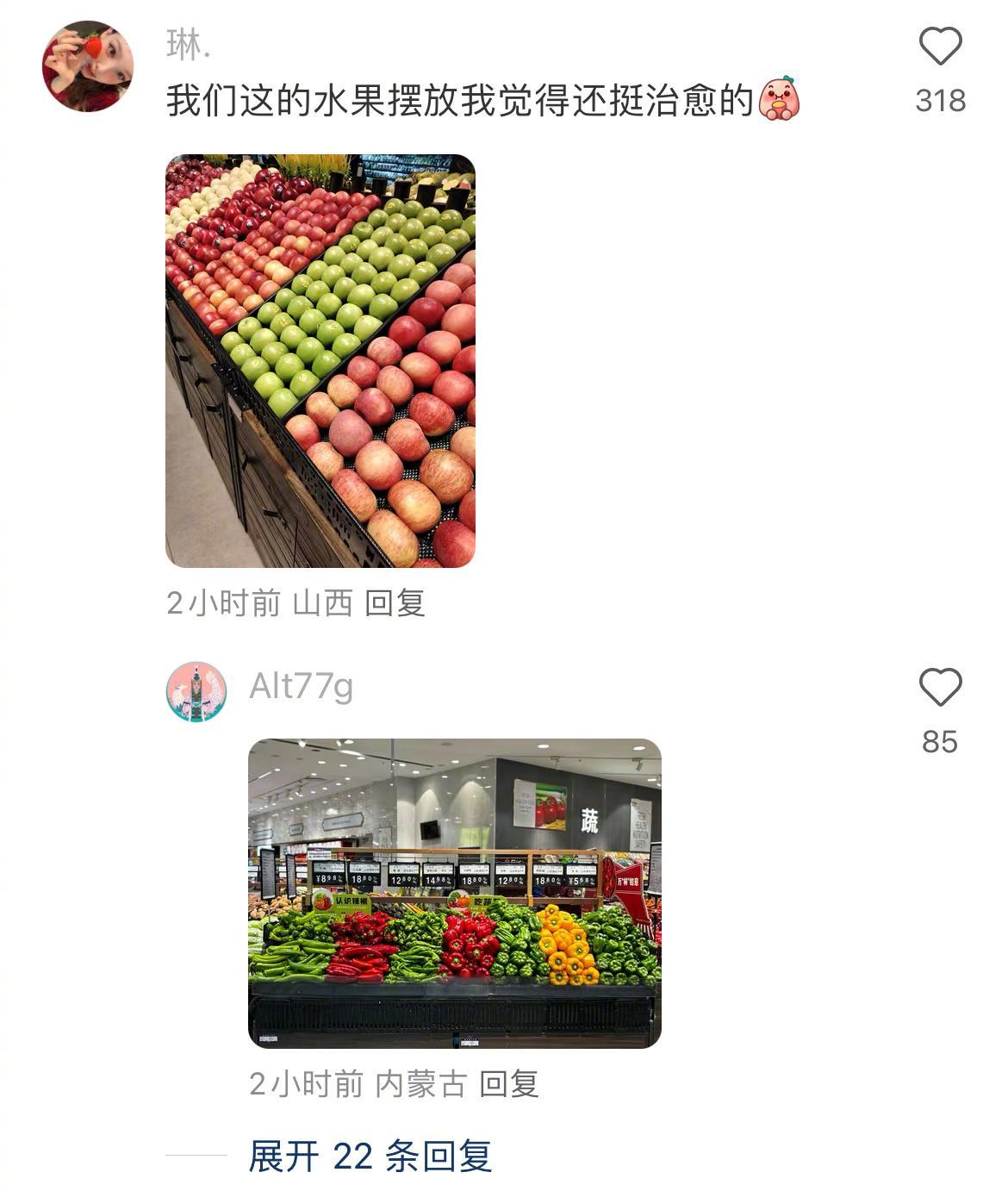Open username Alt77g profile

coord(302,687)
